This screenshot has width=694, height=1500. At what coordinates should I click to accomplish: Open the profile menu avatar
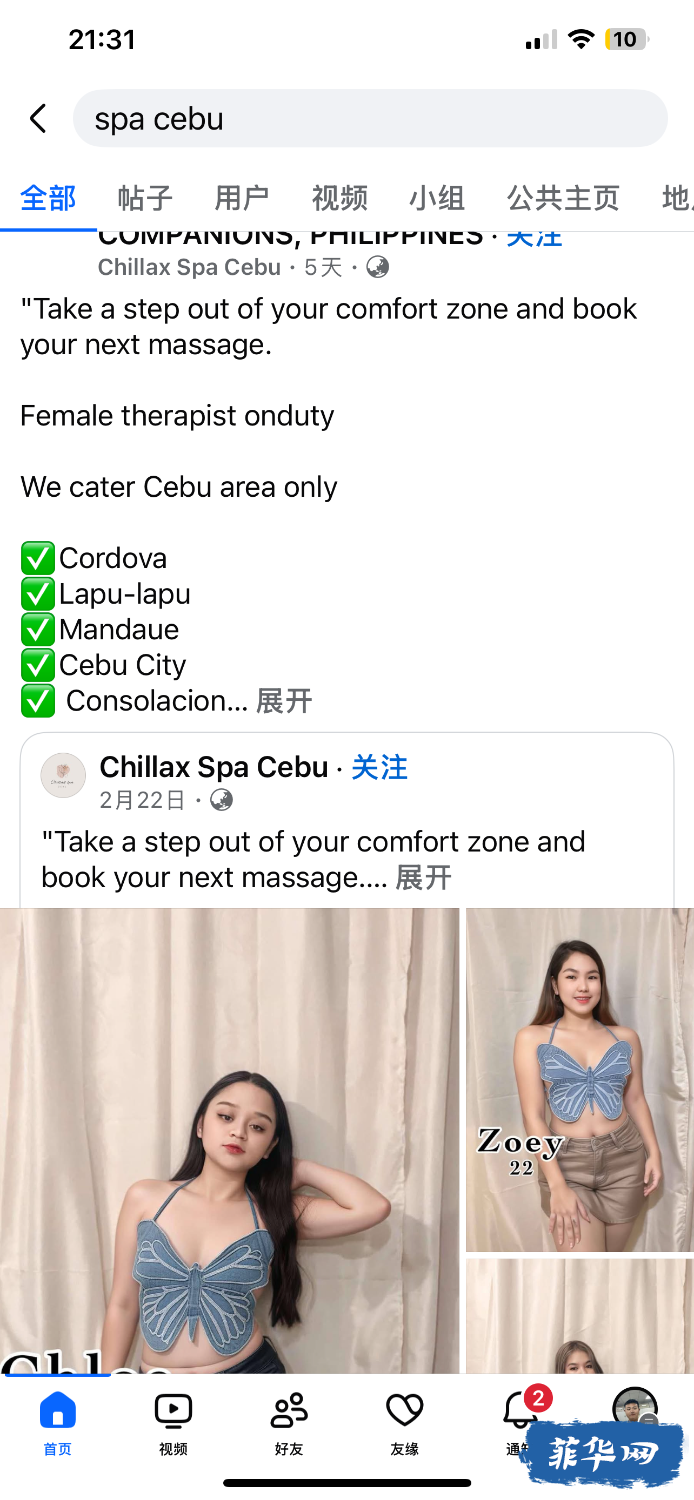click(x=634, y=1408)
